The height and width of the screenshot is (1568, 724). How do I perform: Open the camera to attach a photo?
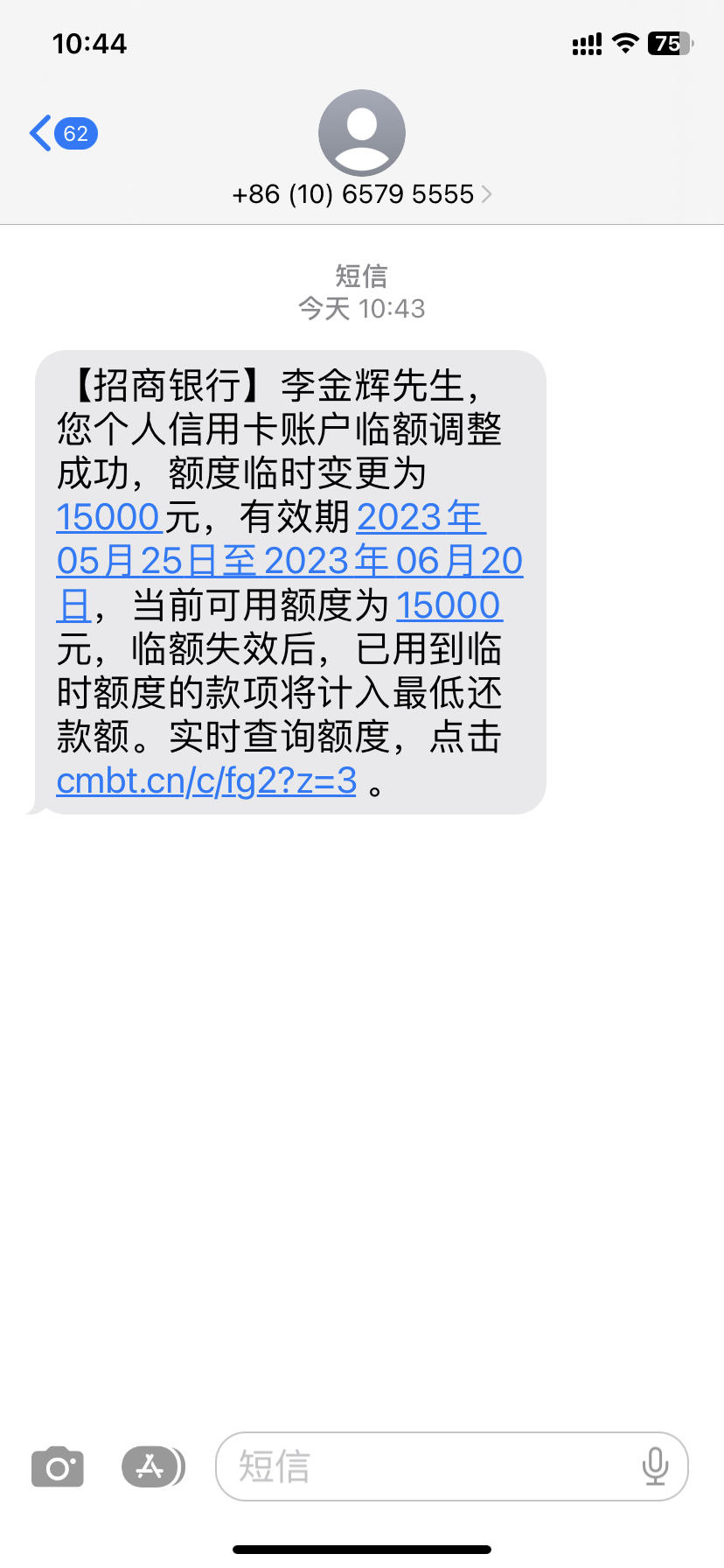tap(58, 1466)
